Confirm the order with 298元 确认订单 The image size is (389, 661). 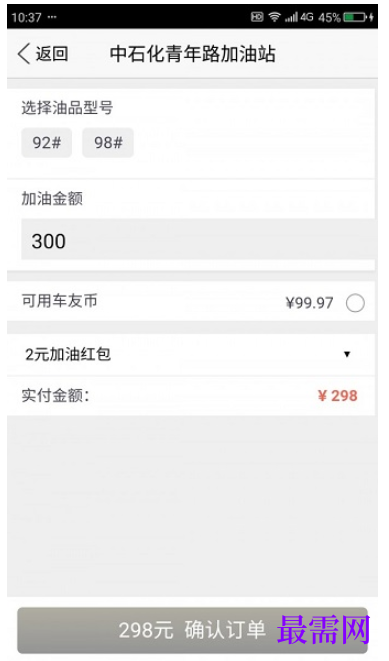193,630
